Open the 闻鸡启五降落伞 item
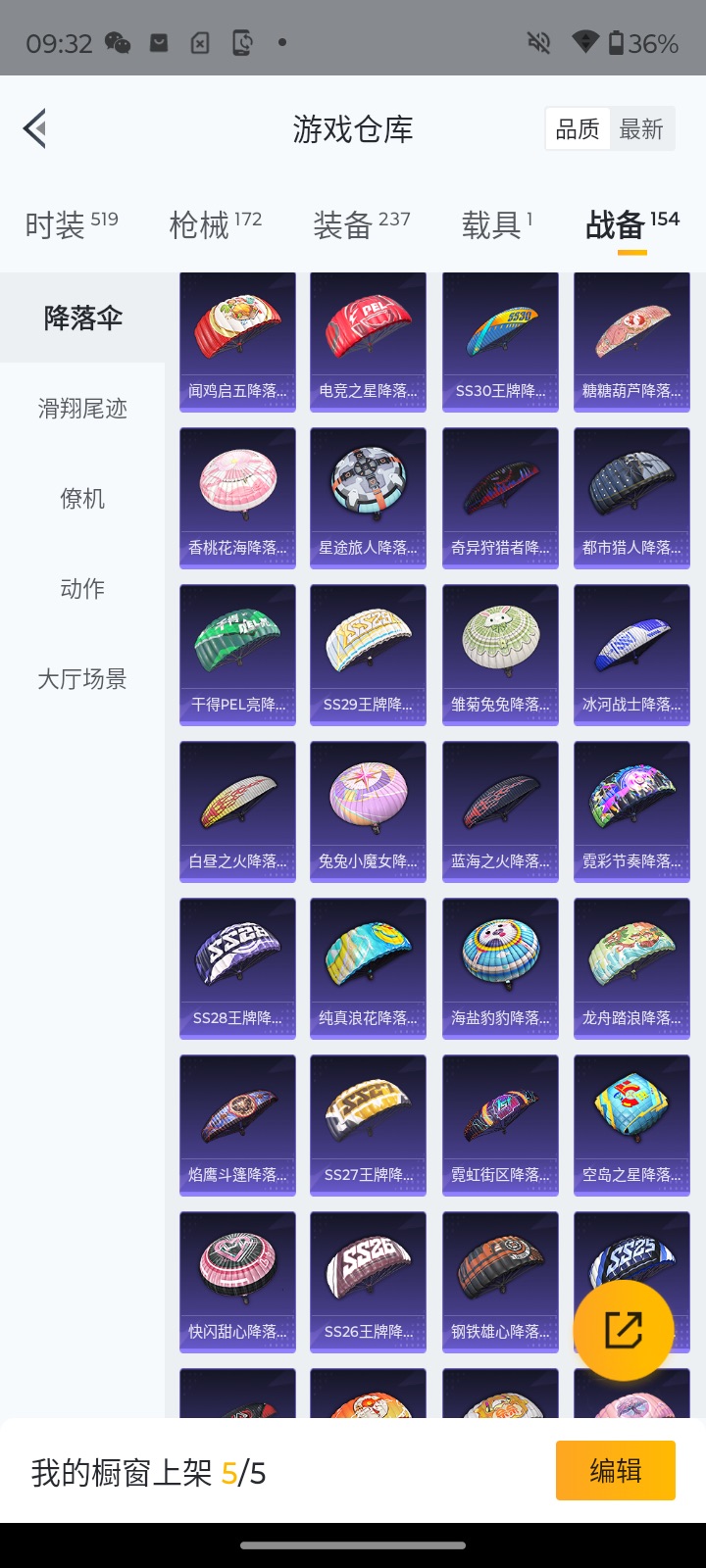This screenshot has width=706, height=1568. point(237,342)
